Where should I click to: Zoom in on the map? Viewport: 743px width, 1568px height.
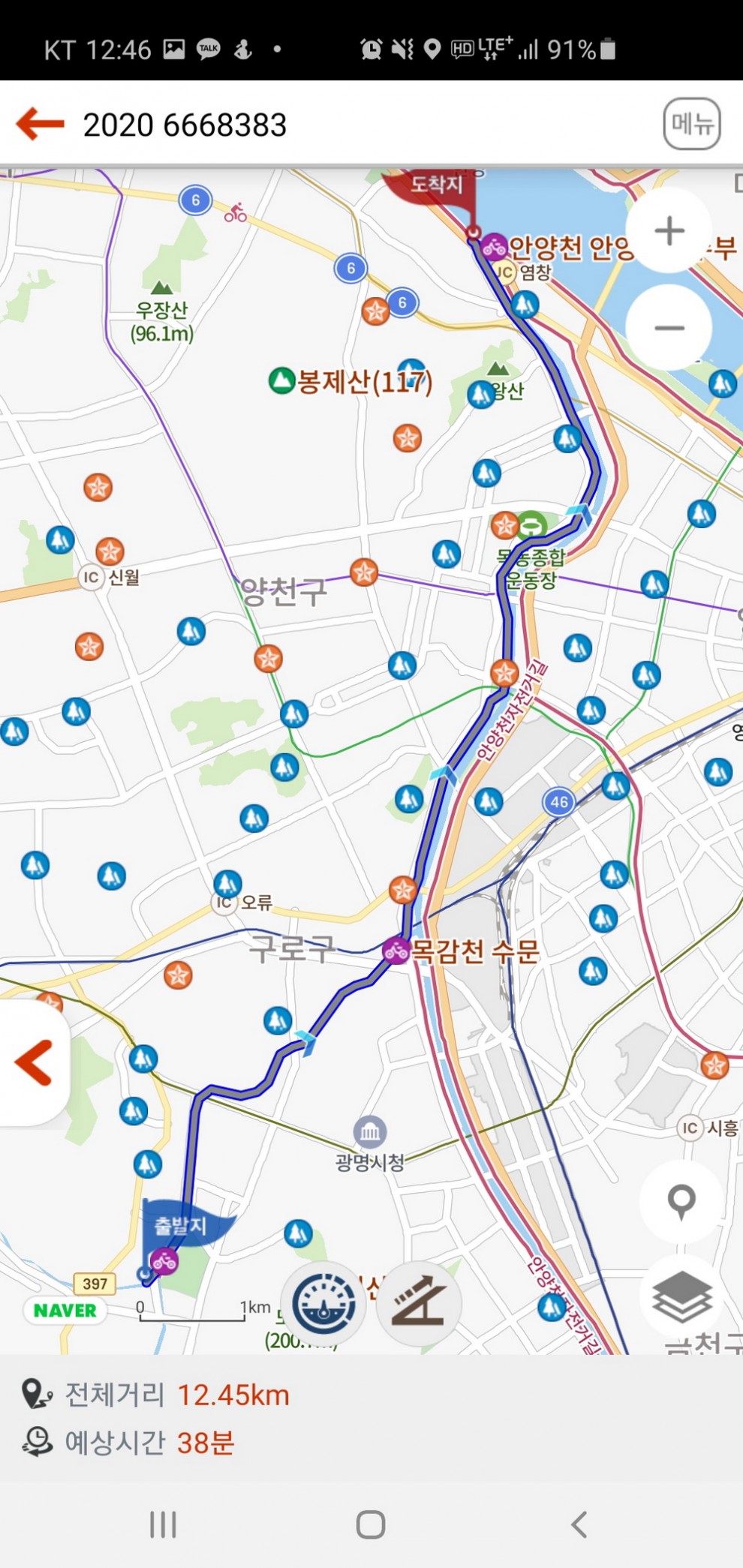coord(669,230)
